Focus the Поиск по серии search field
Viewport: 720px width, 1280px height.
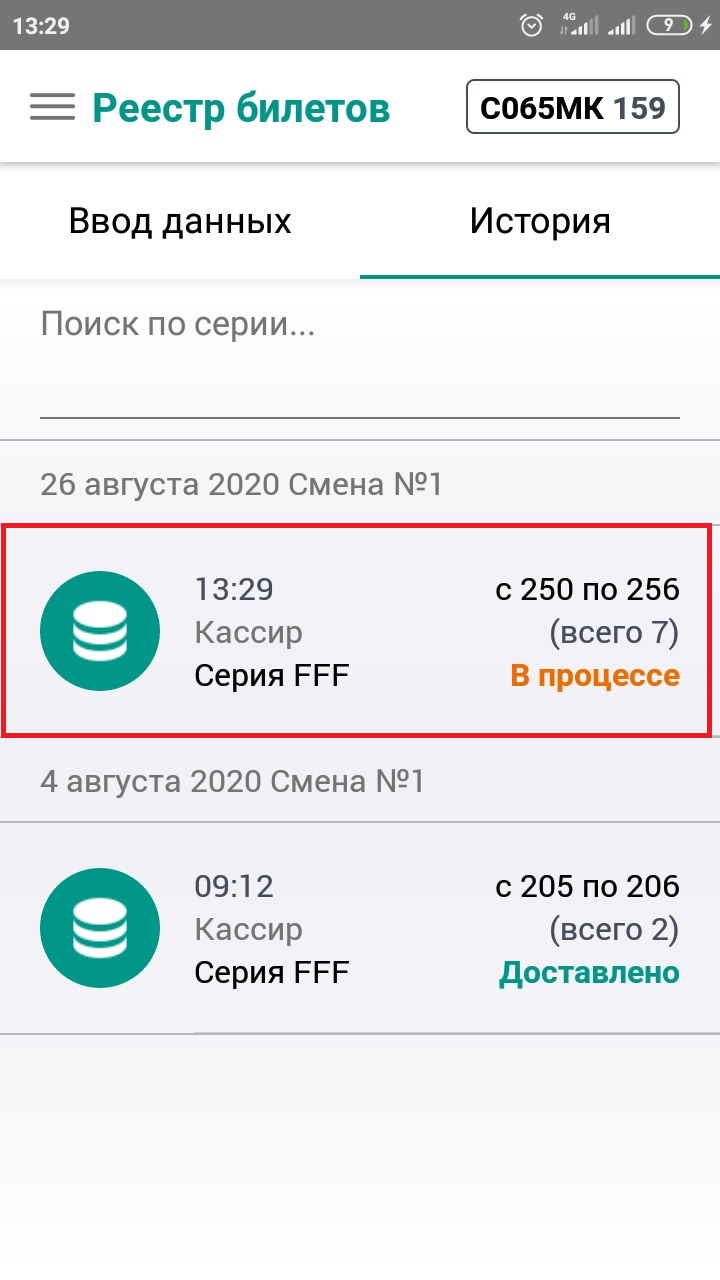[x=360, y=361]
